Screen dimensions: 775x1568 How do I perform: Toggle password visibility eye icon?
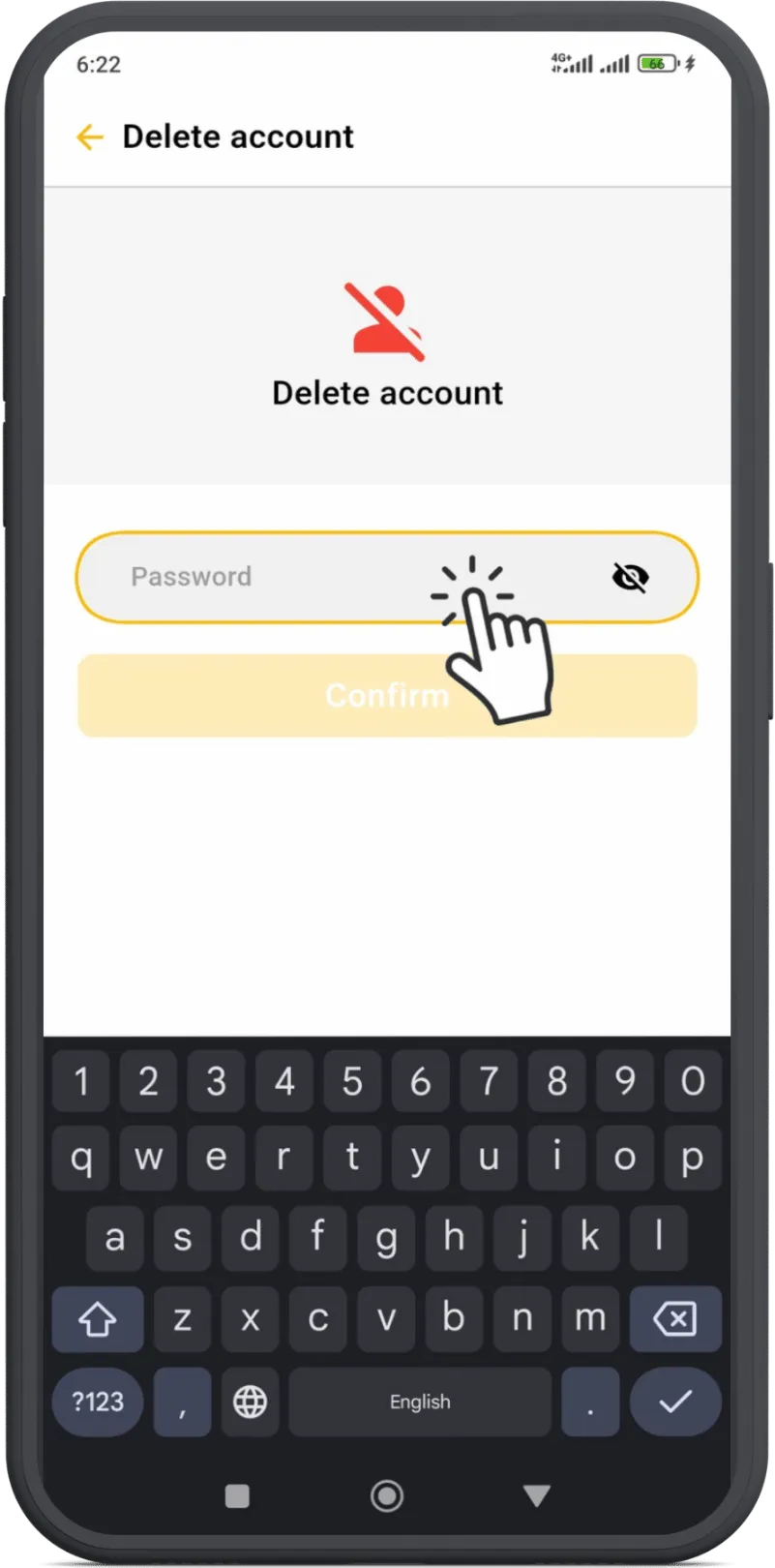(630, 578)
